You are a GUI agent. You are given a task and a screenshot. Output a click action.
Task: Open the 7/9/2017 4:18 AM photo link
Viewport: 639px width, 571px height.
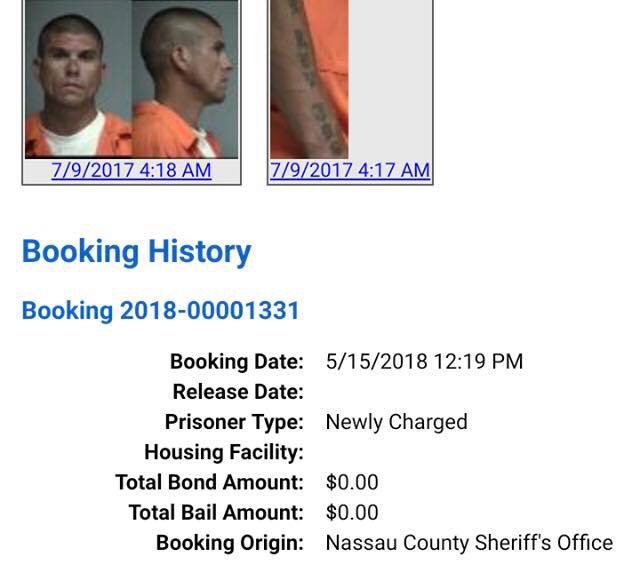pyautogui.click(x=131, y=170)
